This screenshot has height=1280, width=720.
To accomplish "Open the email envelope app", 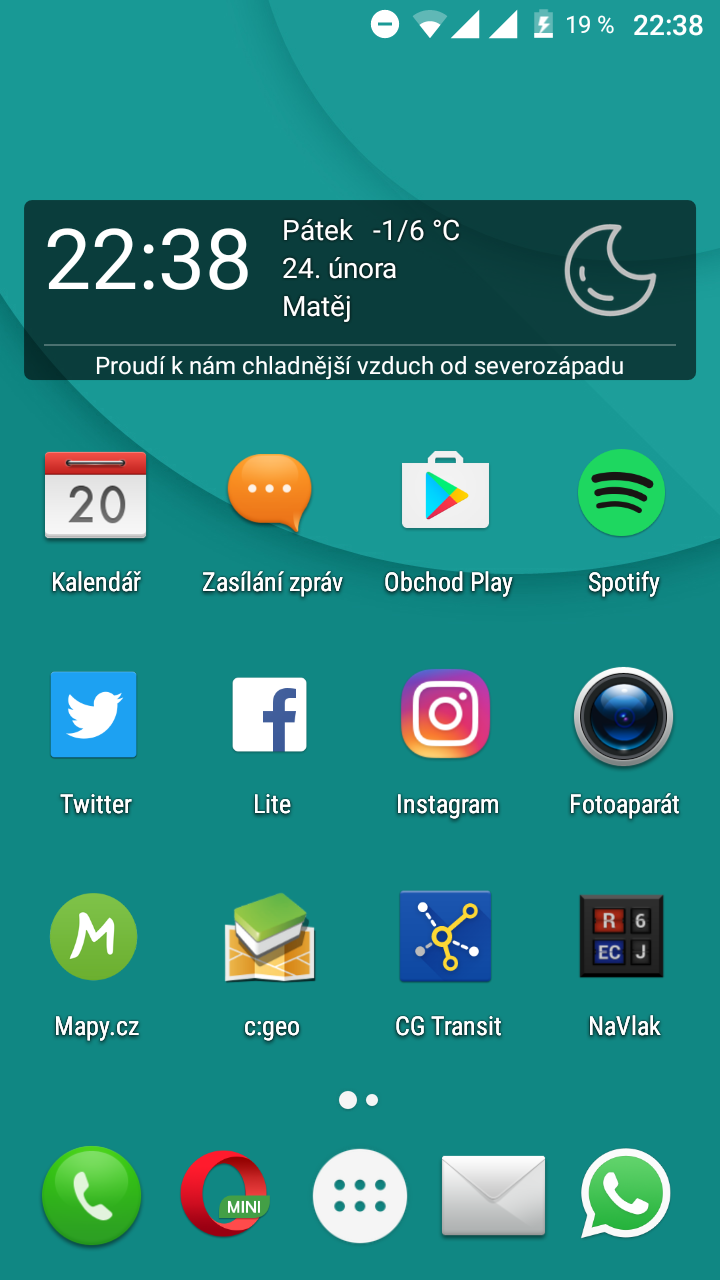I will tap(494, 1195).
